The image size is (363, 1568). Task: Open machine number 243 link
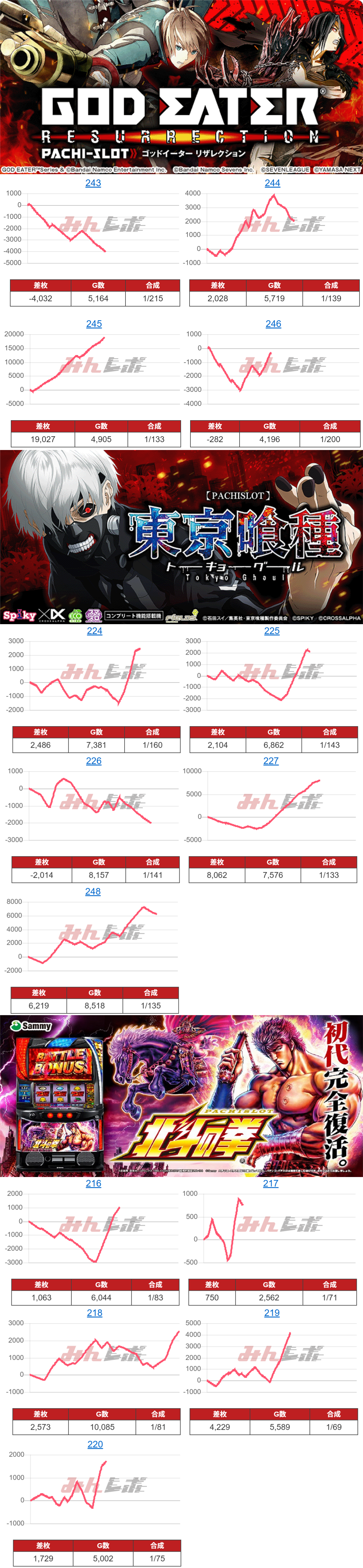point(93,183)
